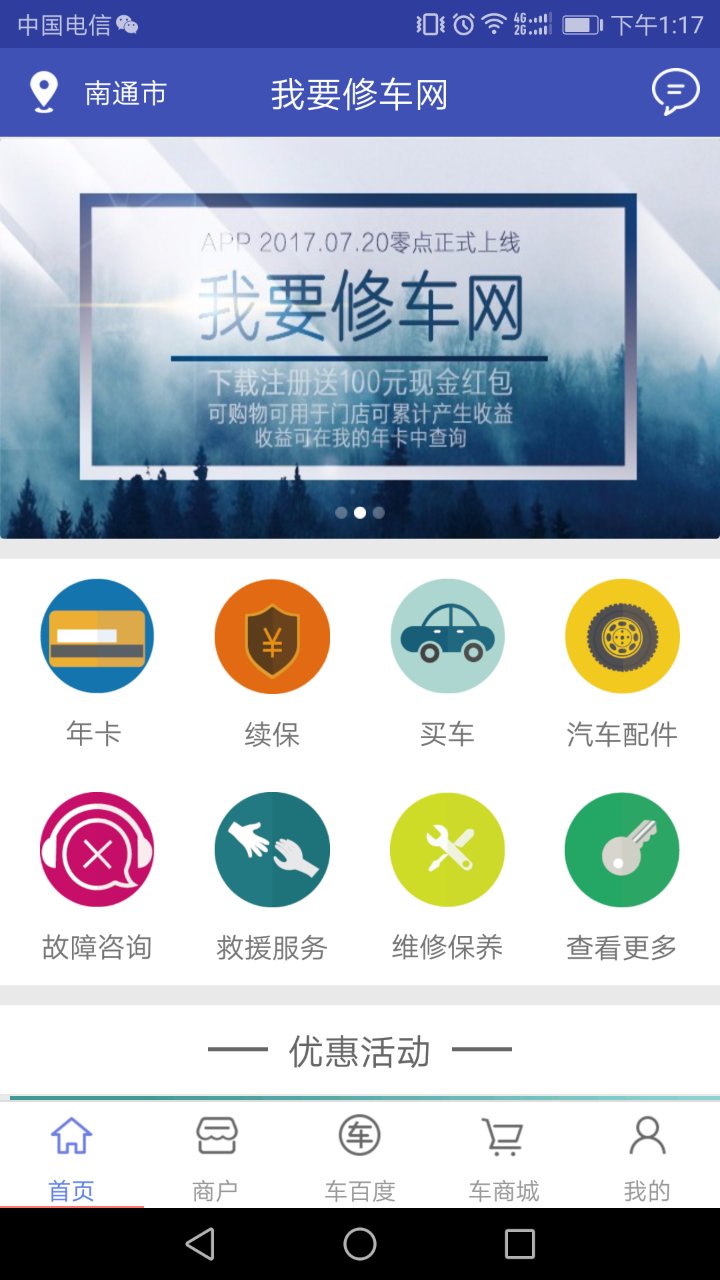Switch to the 车百度 tab
The height and width of the screenshot is (1280, 720).
360,1158
